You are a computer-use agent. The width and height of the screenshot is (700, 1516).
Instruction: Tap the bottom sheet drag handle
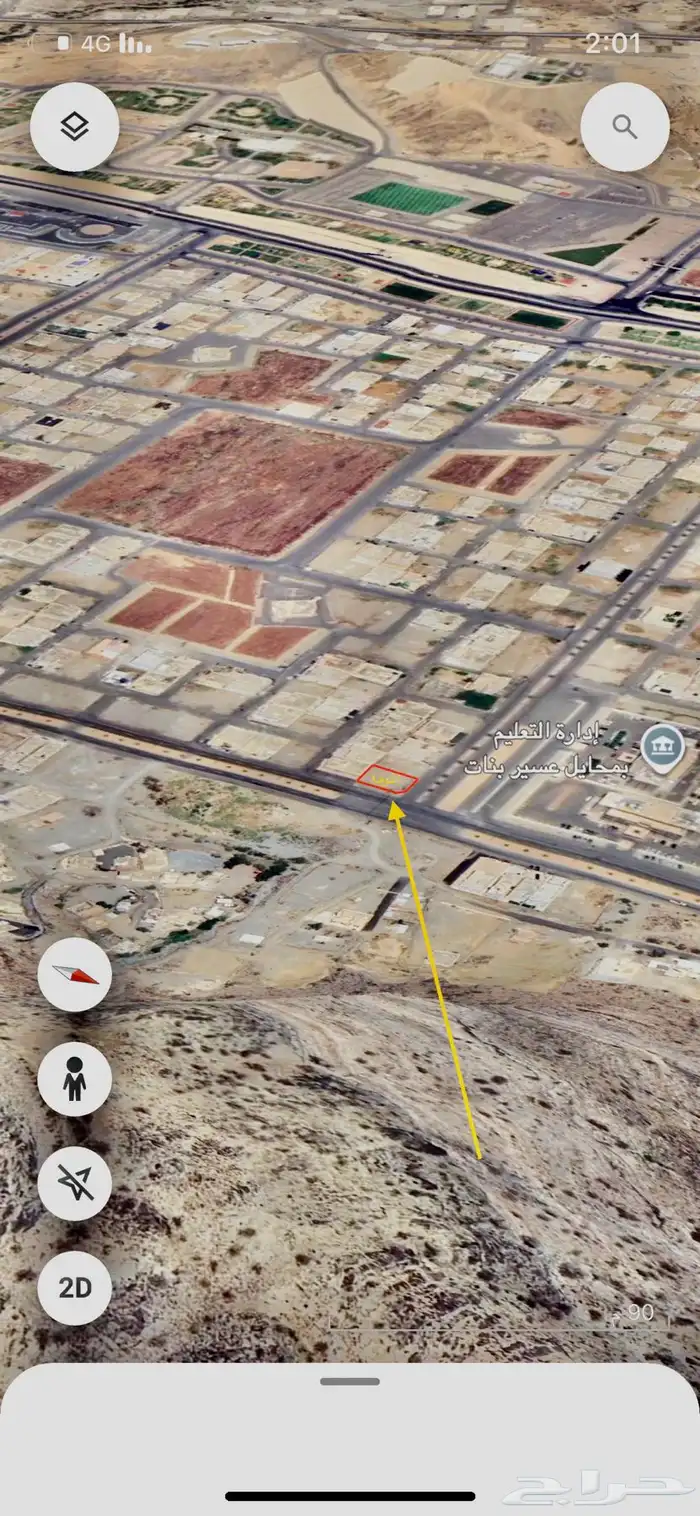pyautogui.click(x=350, y=1382)
